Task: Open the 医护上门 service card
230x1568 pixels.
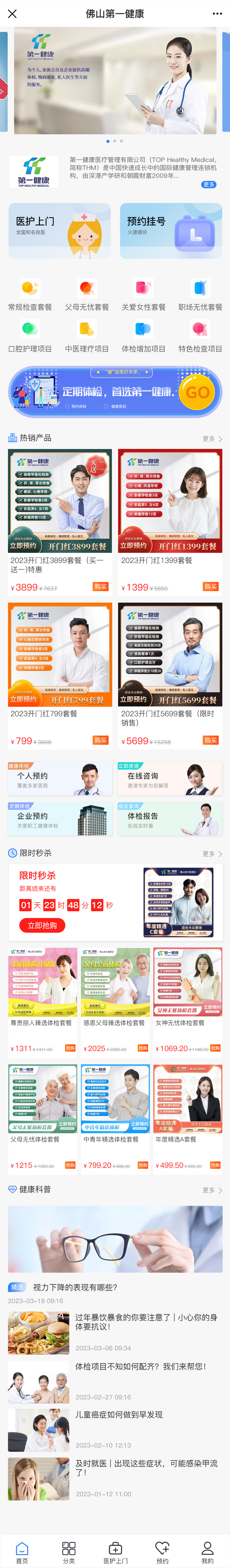Action: pyautogui.click(x=59, y=231)
